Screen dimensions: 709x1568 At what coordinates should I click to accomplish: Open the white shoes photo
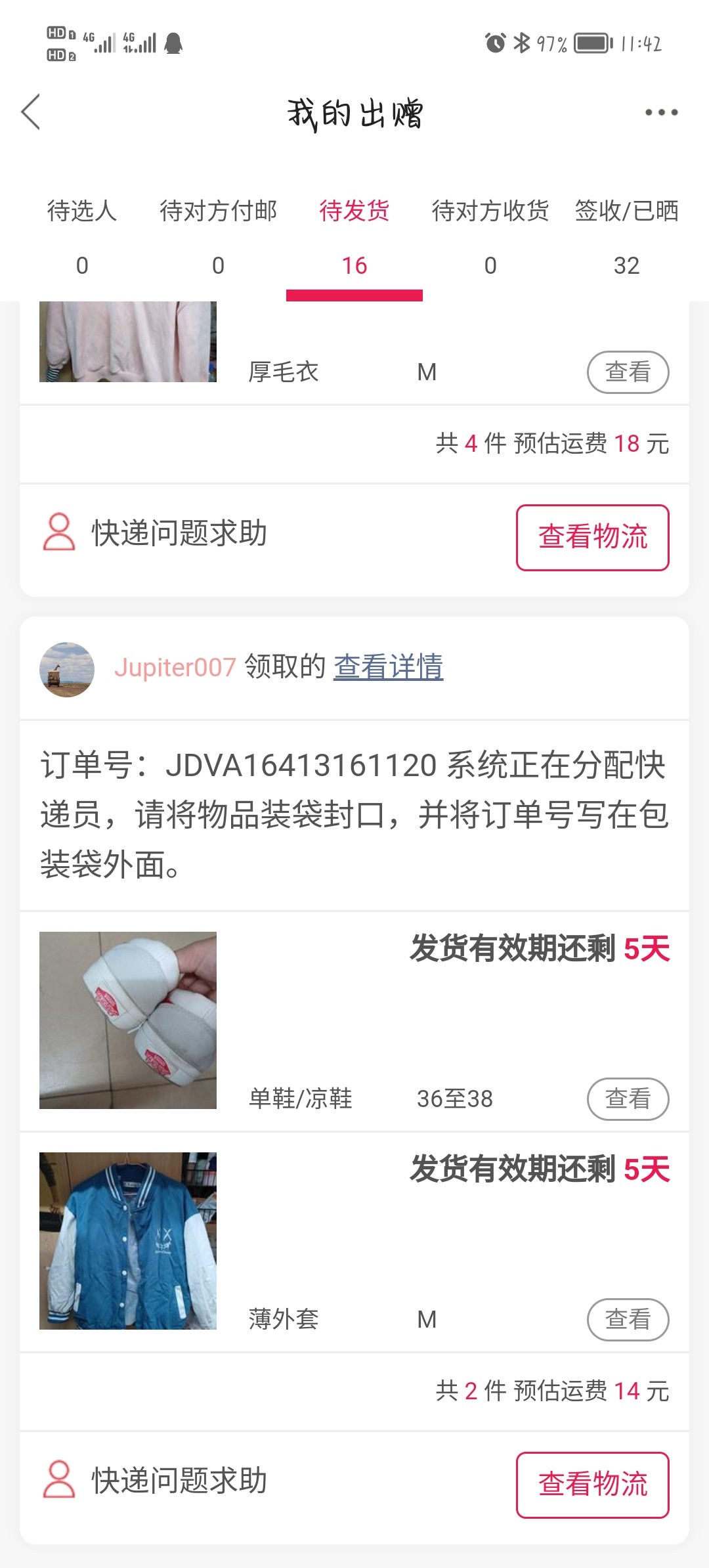pos(128,1020)
